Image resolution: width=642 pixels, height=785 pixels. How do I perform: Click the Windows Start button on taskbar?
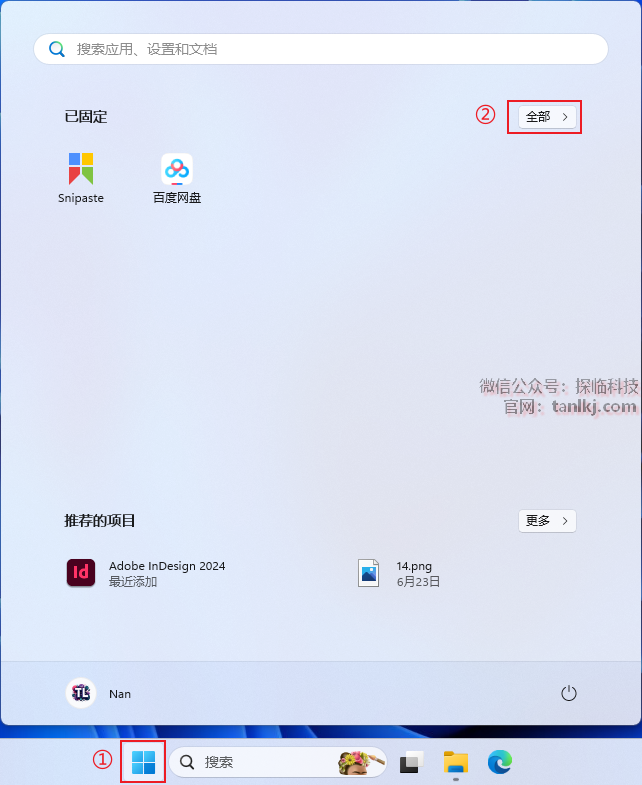[x=143, y=762]
